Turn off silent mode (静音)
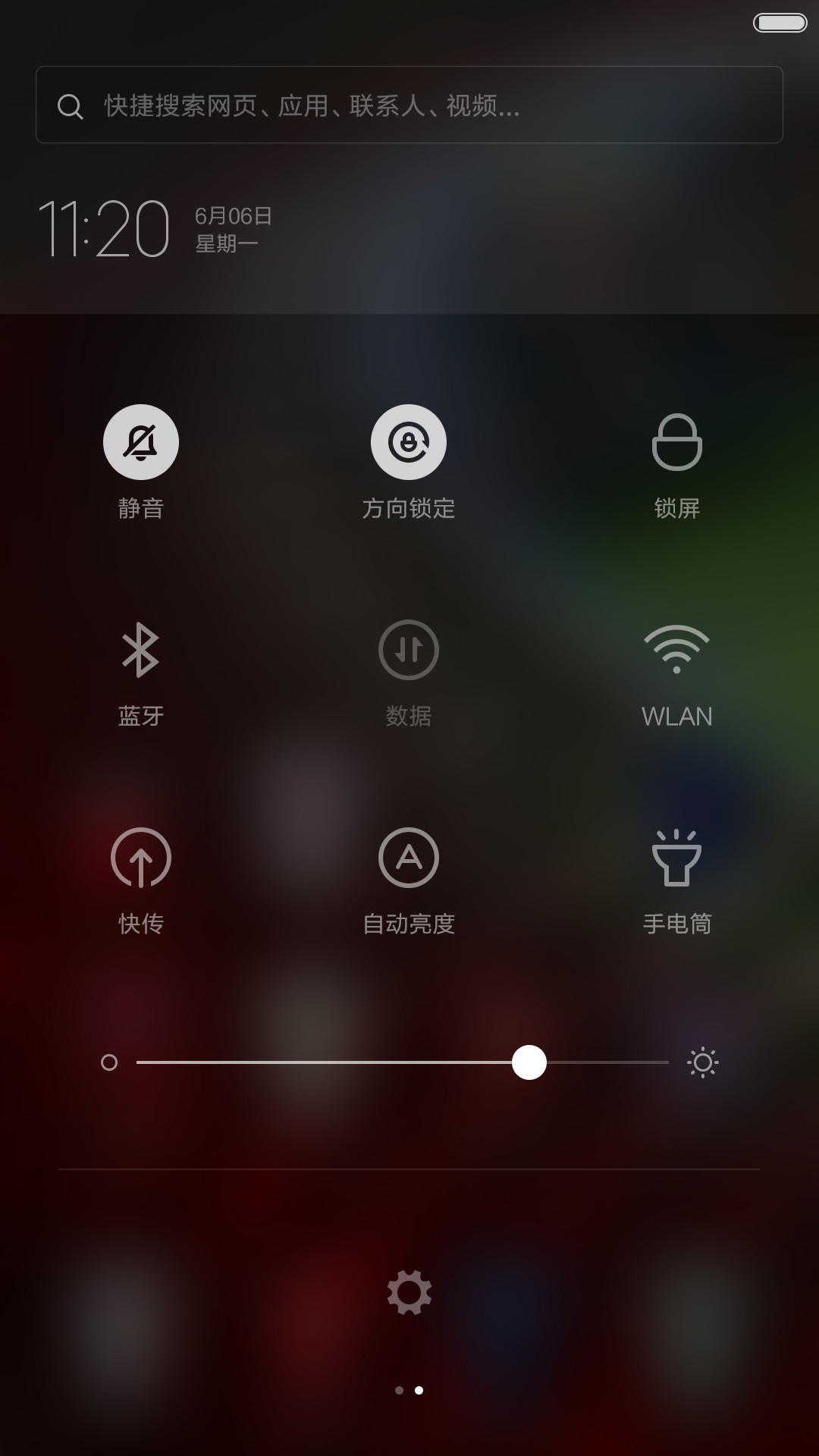This screenshot has height=1456, width=819. tap(141, 442)
